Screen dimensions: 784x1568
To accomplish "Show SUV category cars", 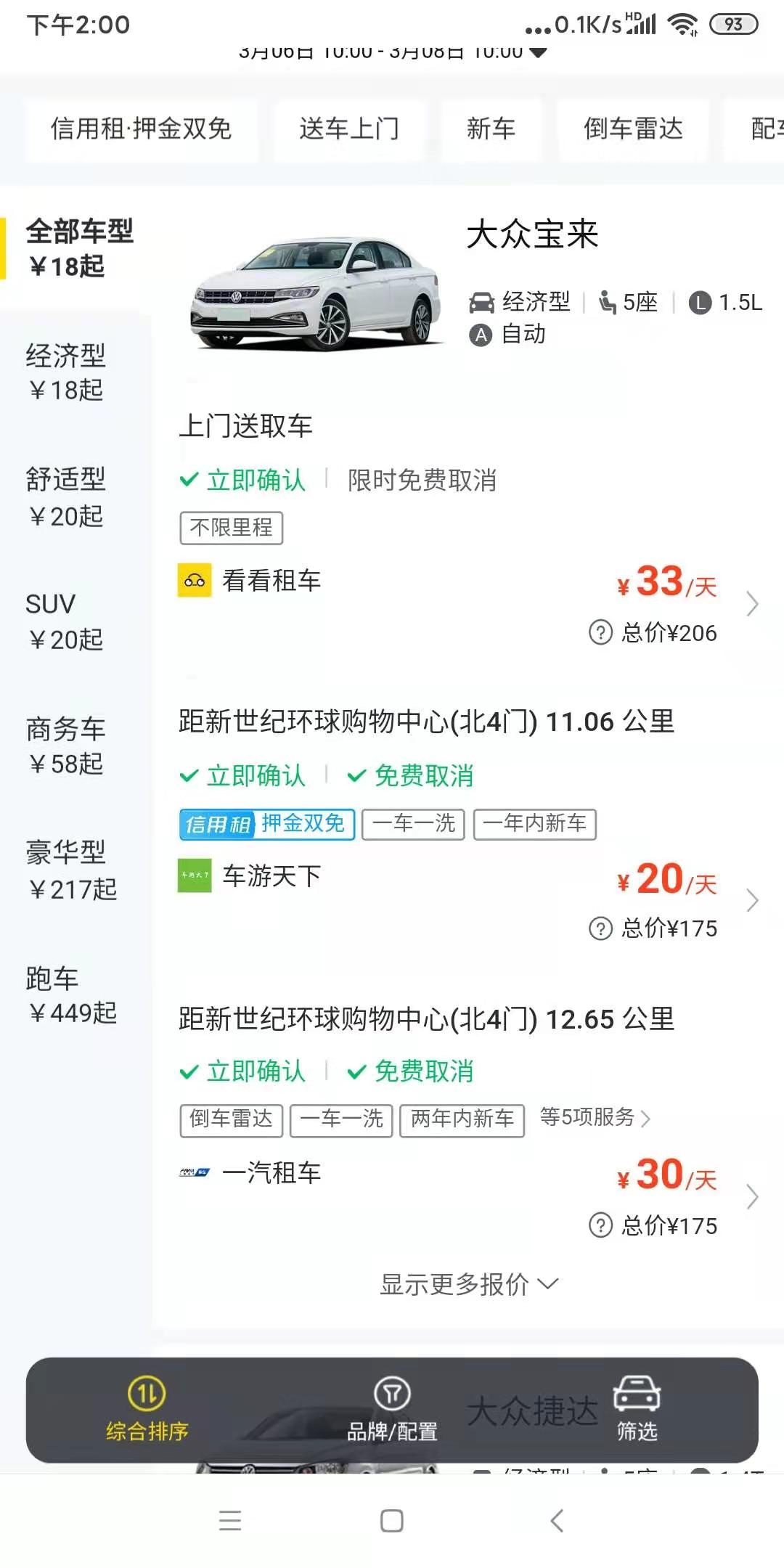I will point(65,621).
